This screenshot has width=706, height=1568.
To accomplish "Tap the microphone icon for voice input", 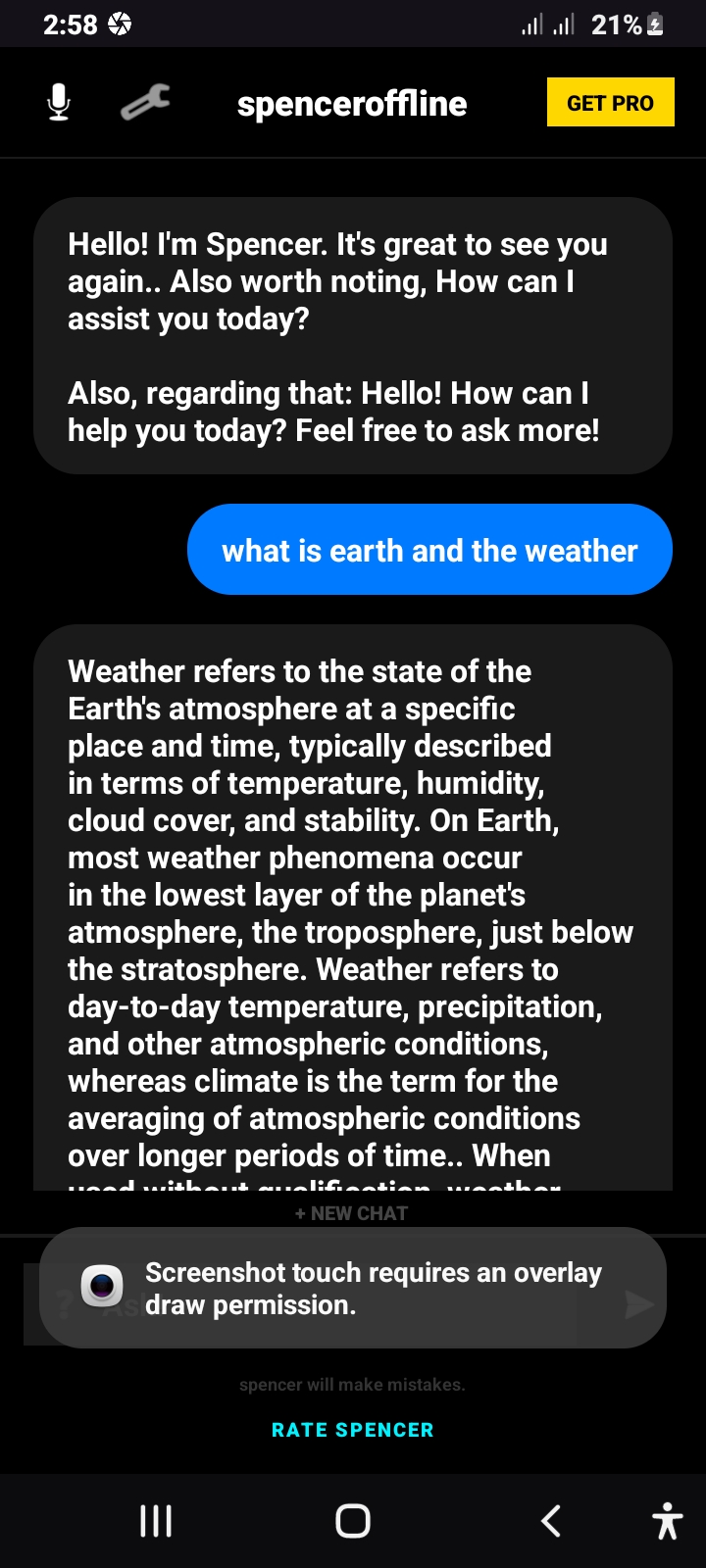I will (58, 102).
